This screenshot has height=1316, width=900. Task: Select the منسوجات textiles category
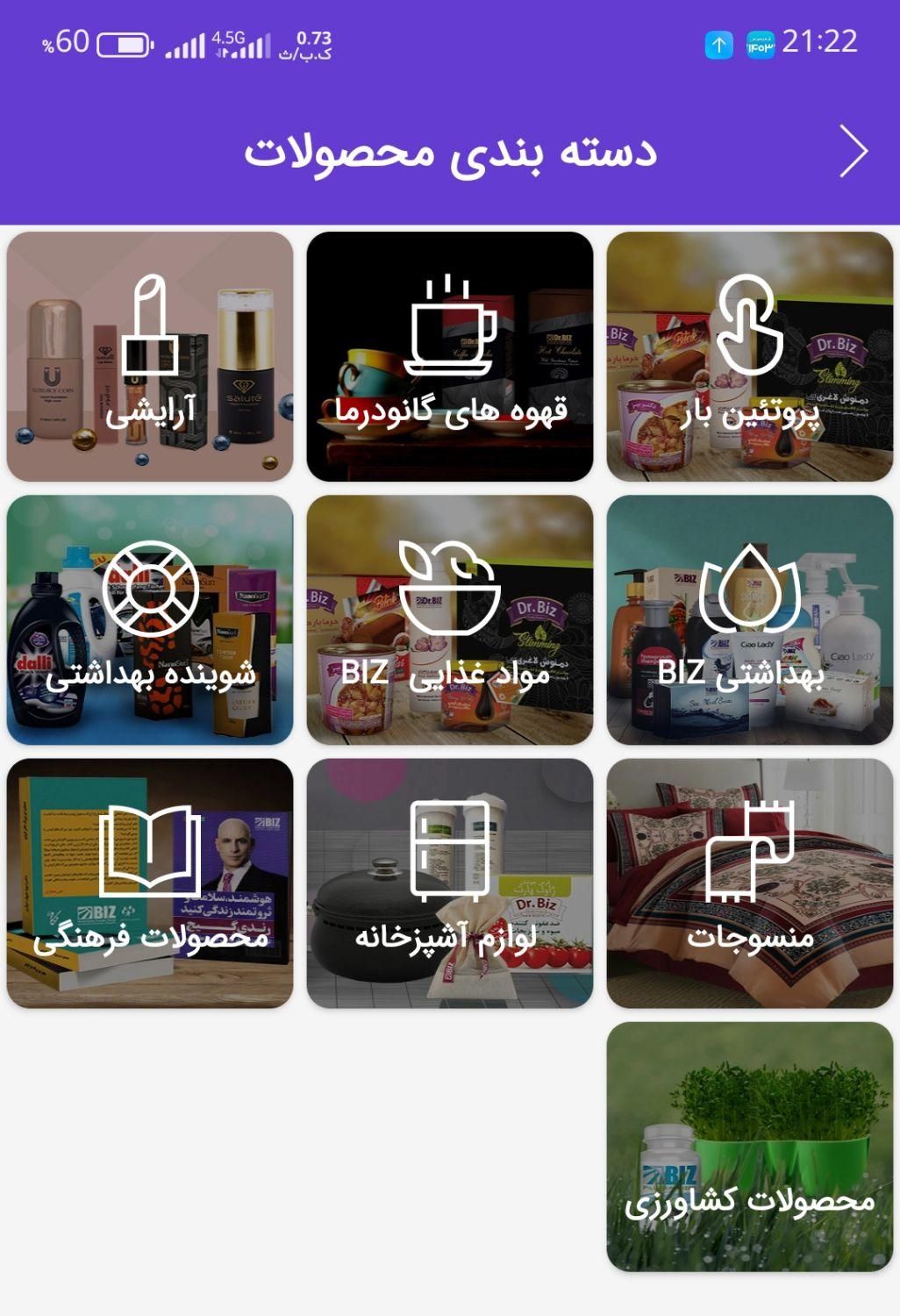pyautogui.click(x=750, y=883)
